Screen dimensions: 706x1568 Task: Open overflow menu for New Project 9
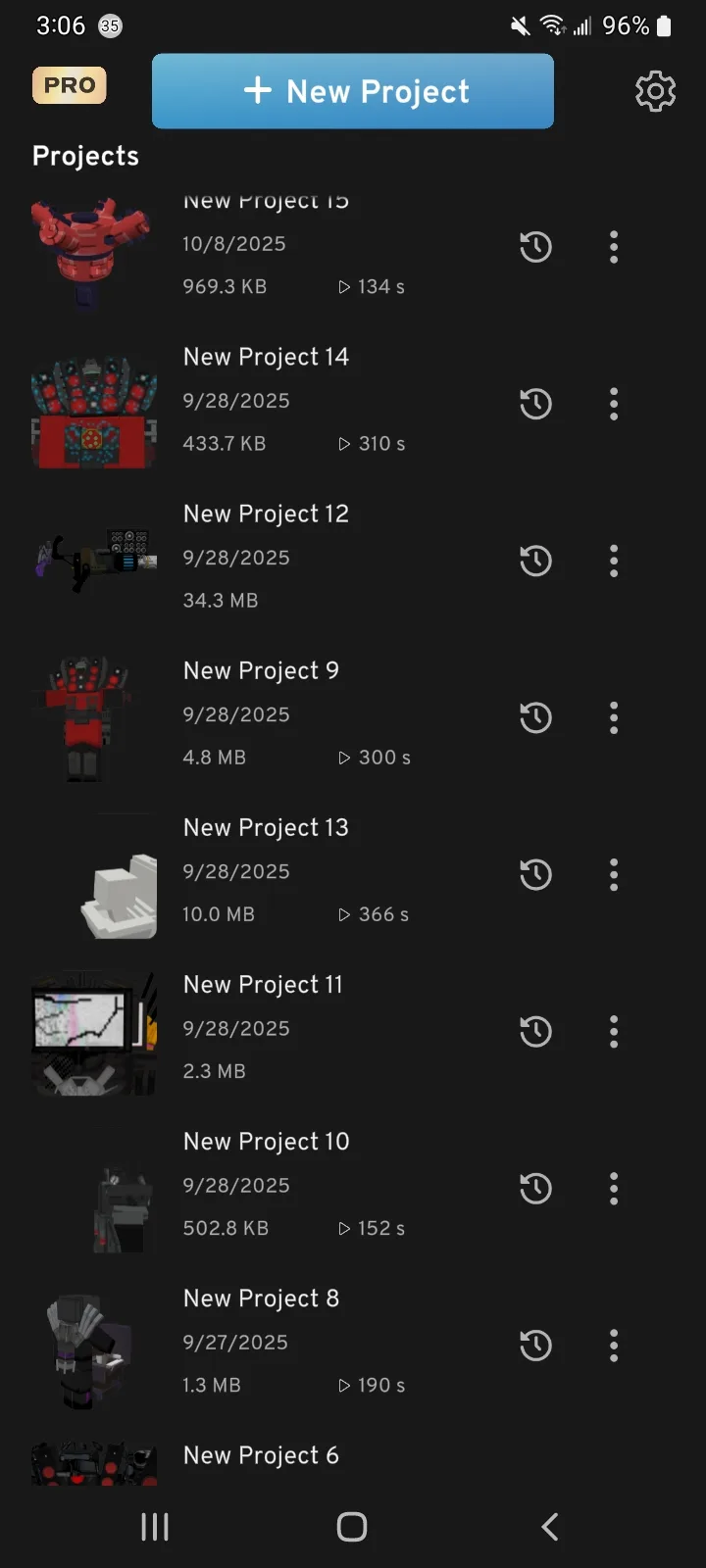pos(614,717)
